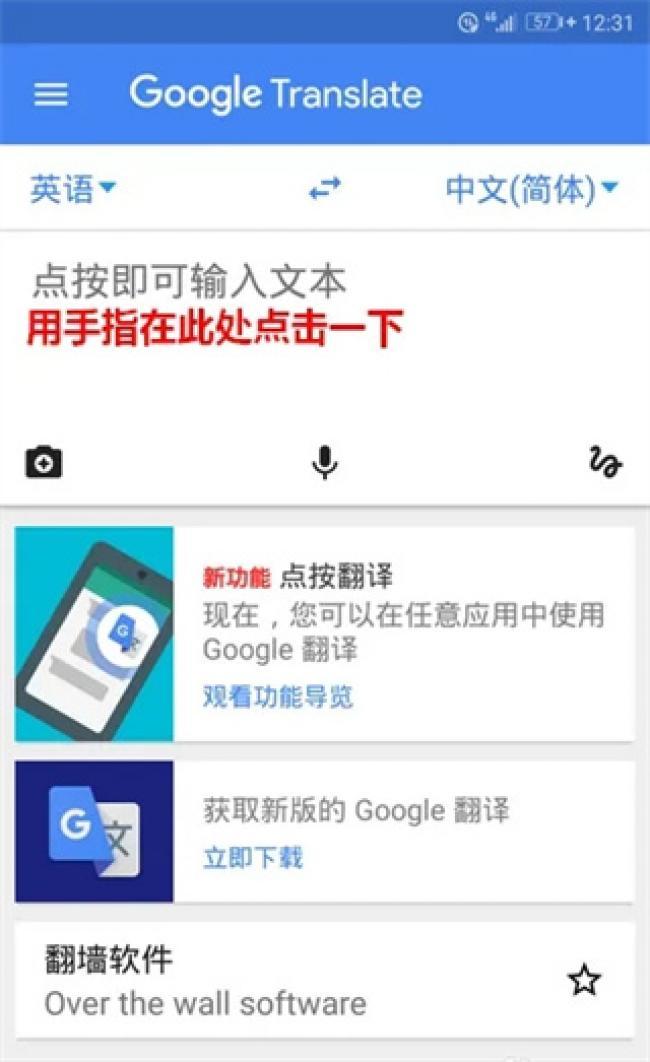The image size is (650, 1062).
Task: Start voice input with the microphone
Action: point(324,462)
